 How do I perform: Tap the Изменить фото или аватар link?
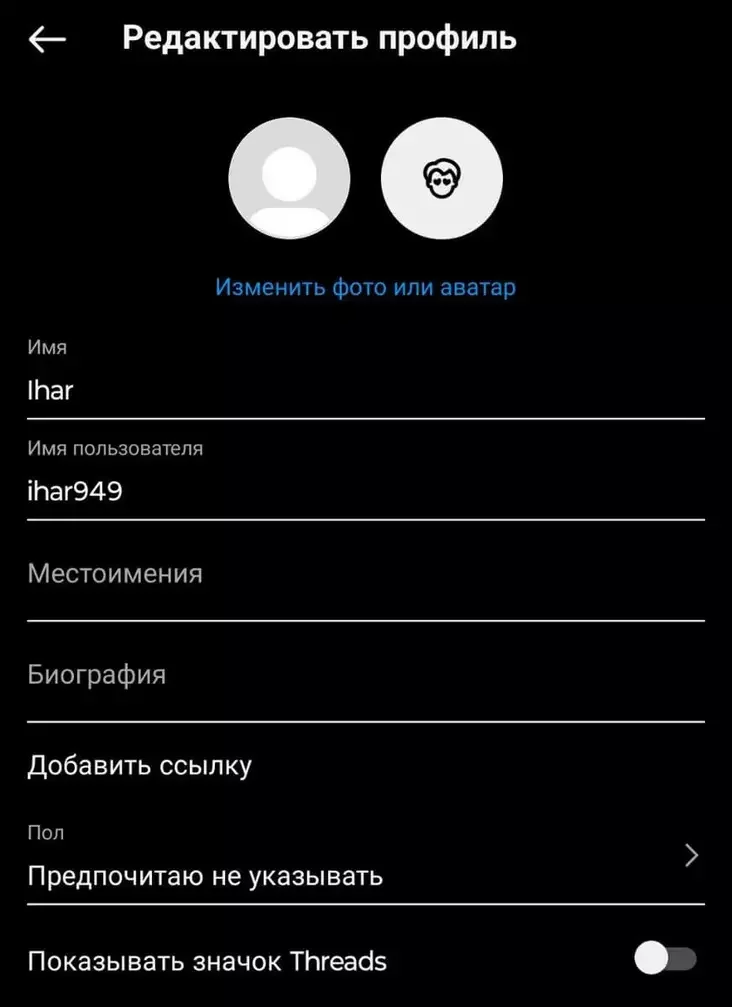pyautogui.click(x=365, y=288)
